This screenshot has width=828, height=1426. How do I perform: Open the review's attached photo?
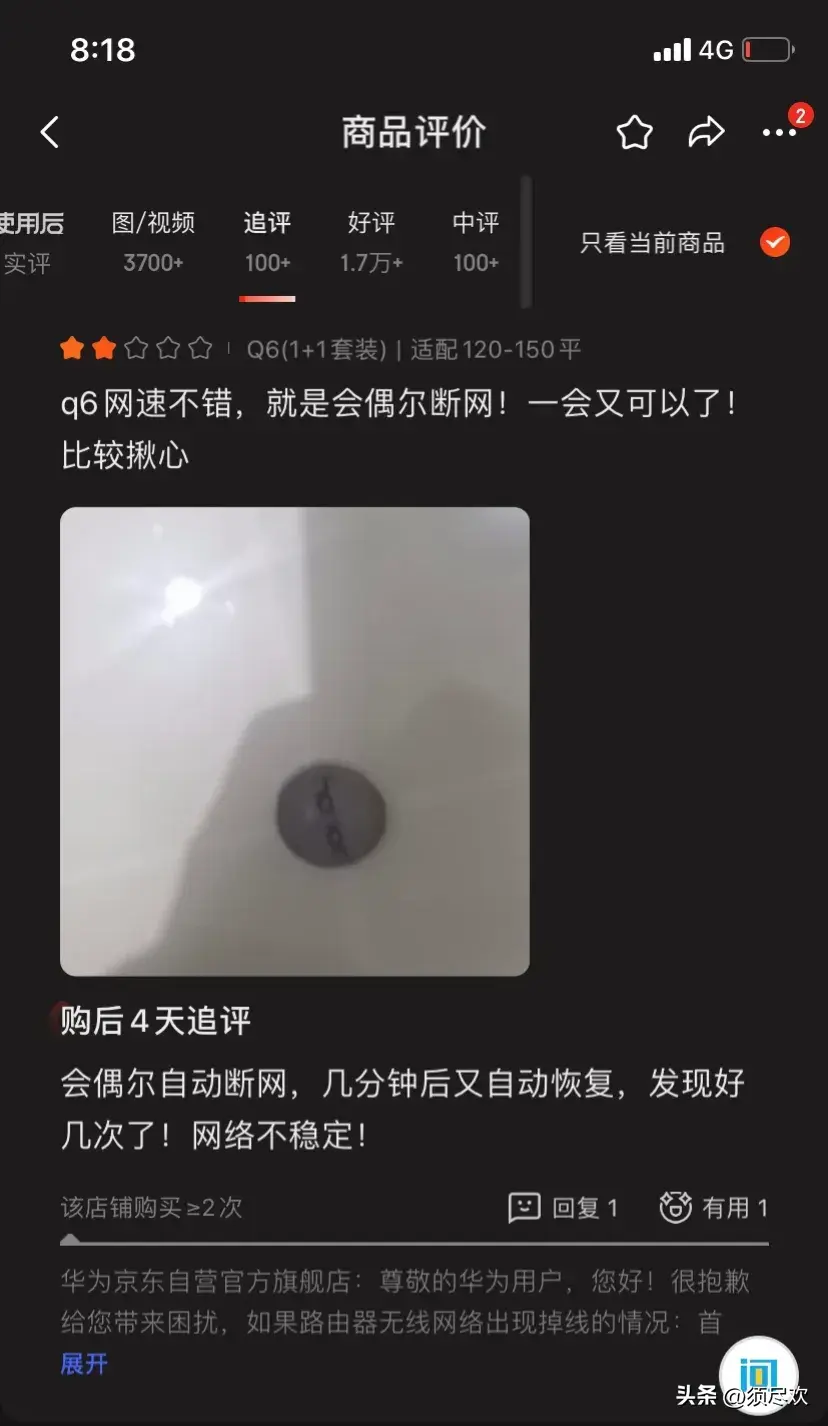coord(294,741)
